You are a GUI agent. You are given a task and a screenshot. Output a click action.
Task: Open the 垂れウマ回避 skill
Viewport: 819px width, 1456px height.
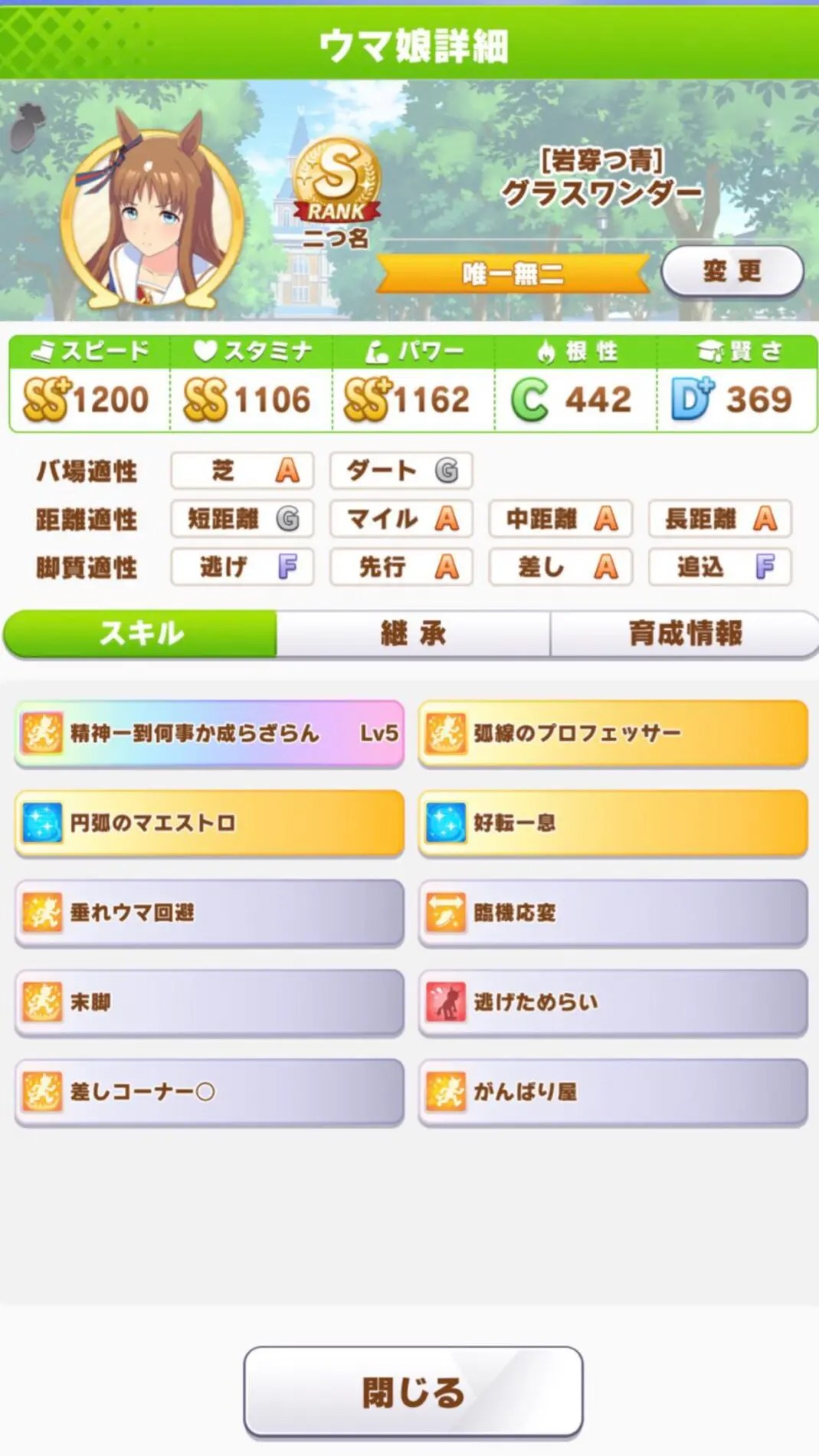point(209,913)
